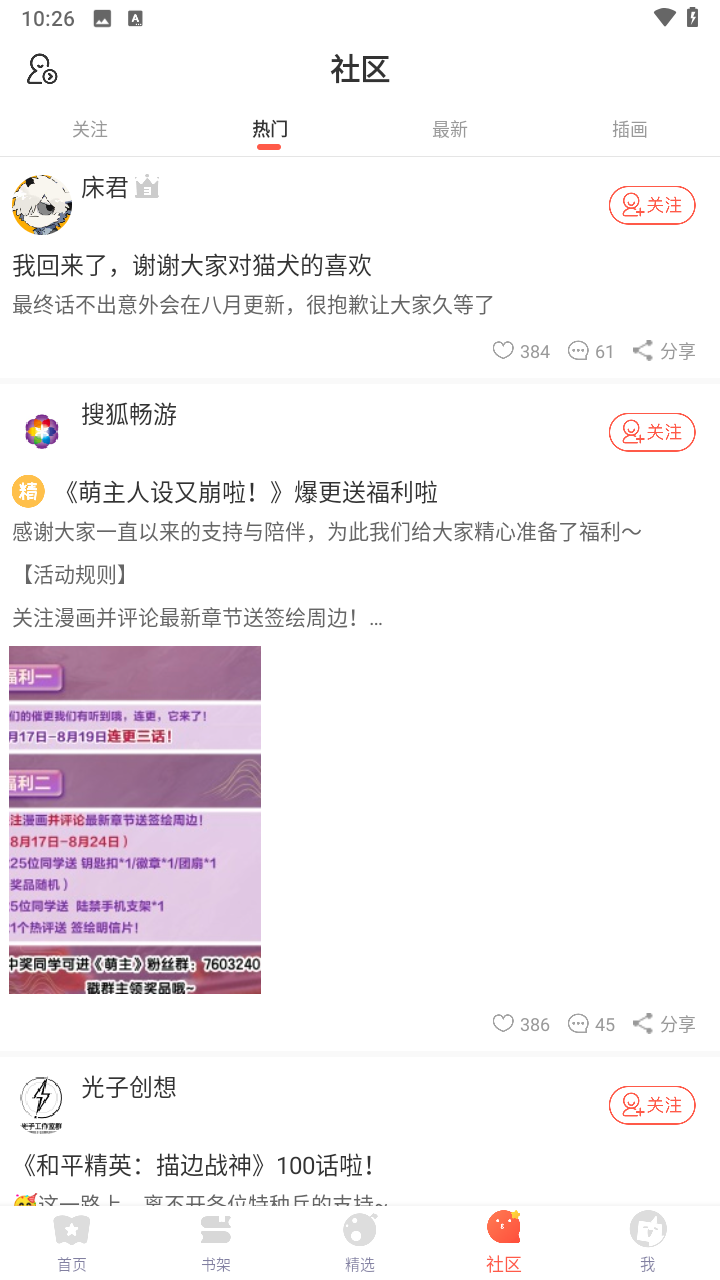Open the user profile icon in top bar
The image size is (720, 1280).
pos(41,69)
